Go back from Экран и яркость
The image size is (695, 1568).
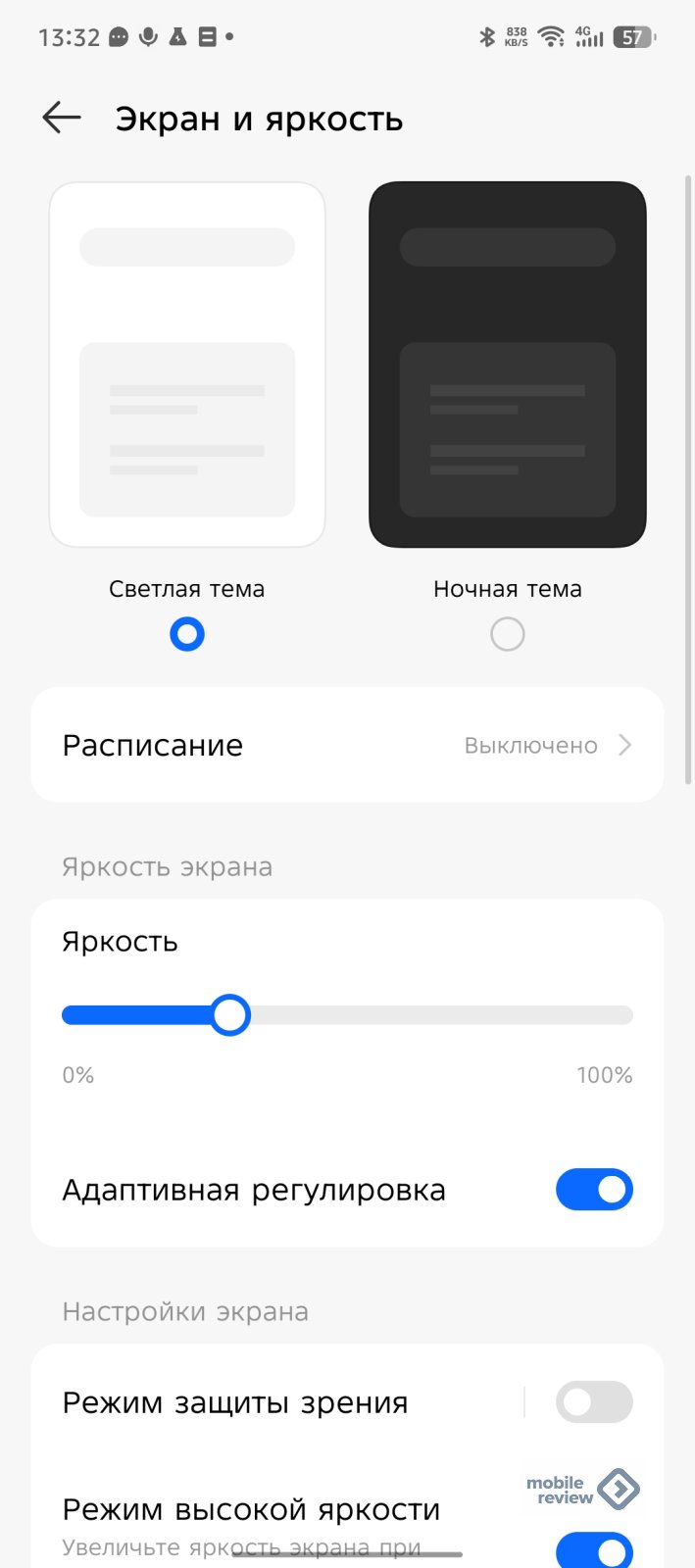(x=61, y=119)
